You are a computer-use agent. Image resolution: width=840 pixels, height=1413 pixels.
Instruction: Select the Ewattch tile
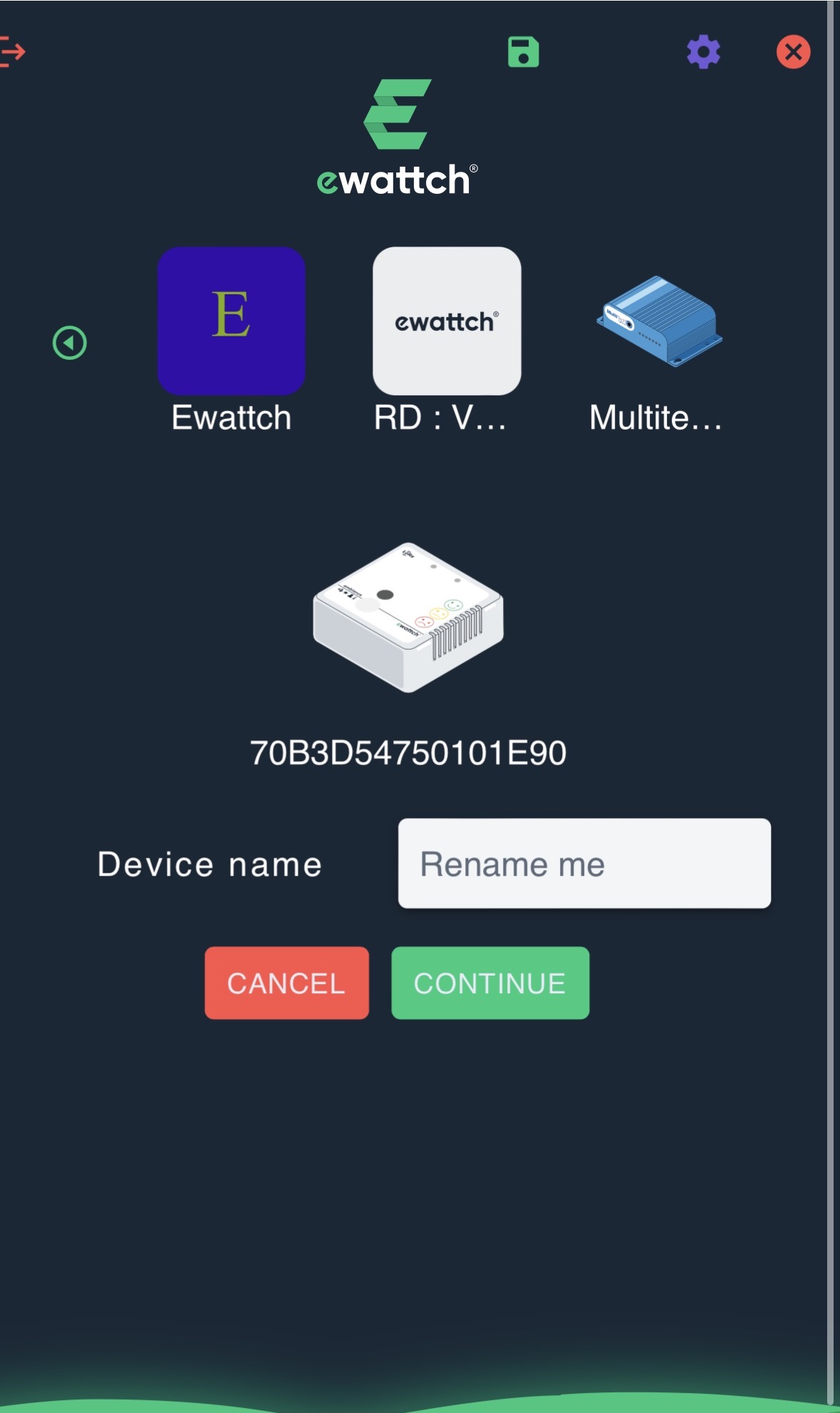tap(232, 321)
